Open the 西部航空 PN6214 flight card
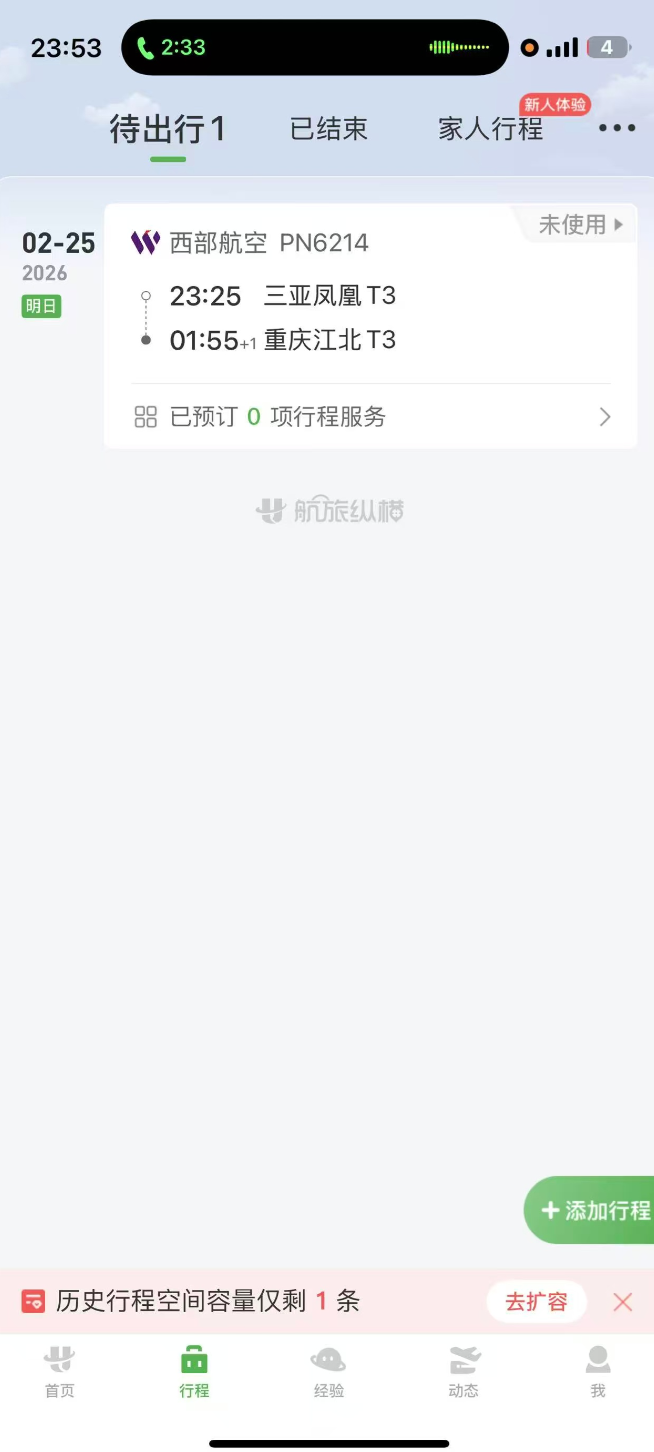Viewport: 654px width, 1452px height. (370, 295)
